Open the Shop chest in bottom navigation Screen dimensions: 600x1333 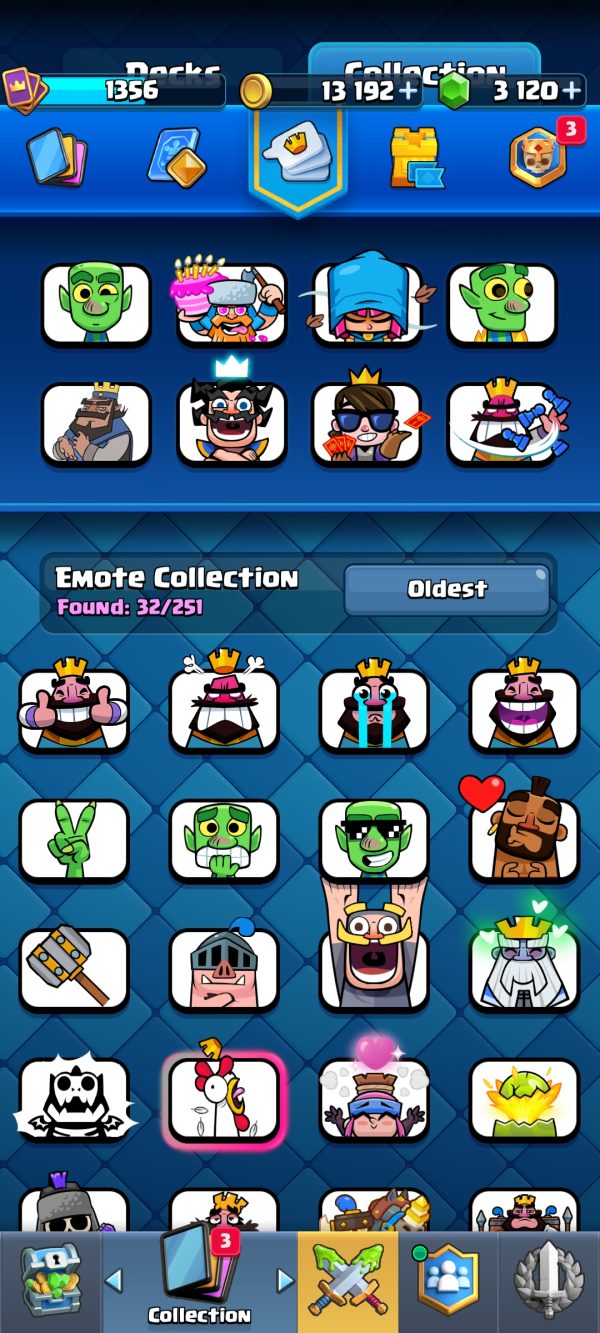point(49,1282)
